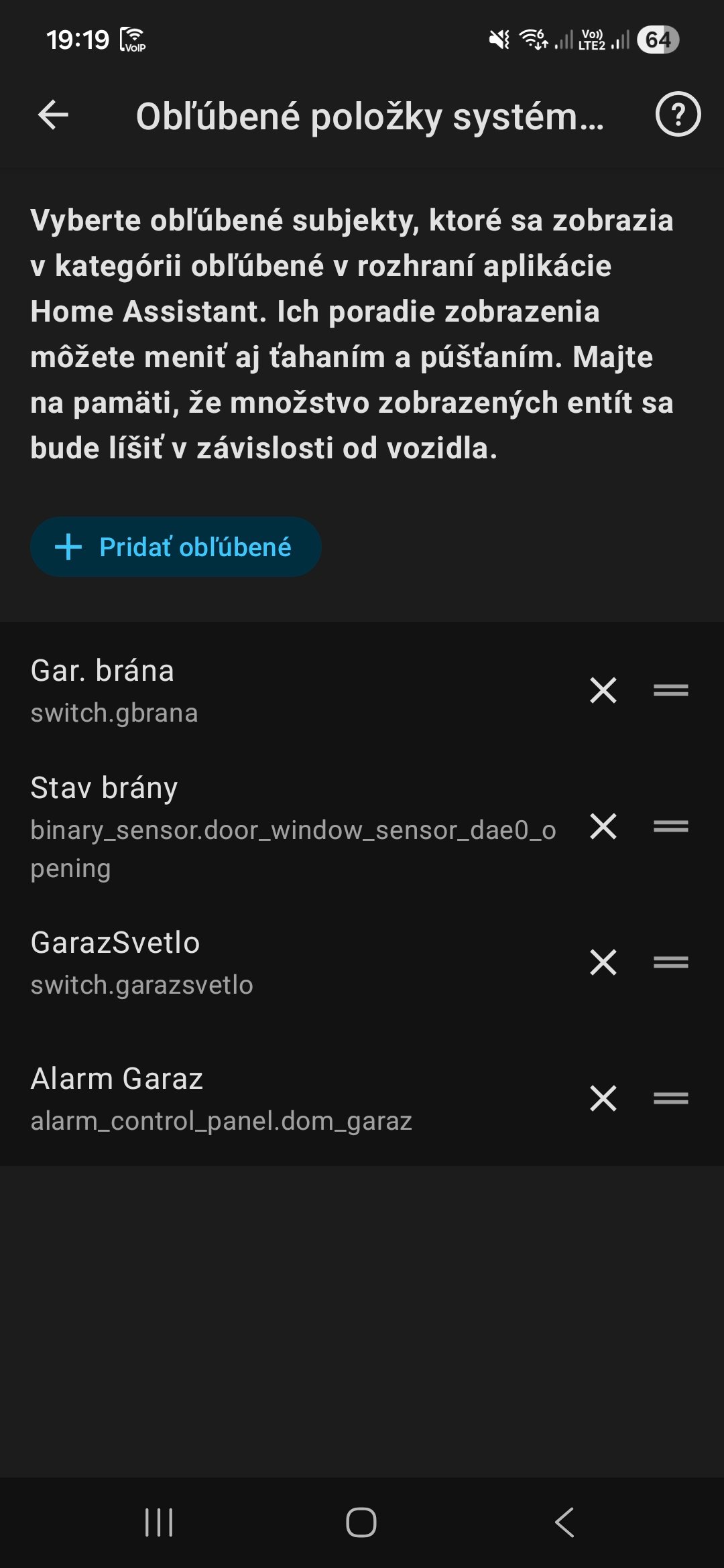724x1568 pixels.
Task: Remove Alarm Garaz from favorites
Action: 603,1098
